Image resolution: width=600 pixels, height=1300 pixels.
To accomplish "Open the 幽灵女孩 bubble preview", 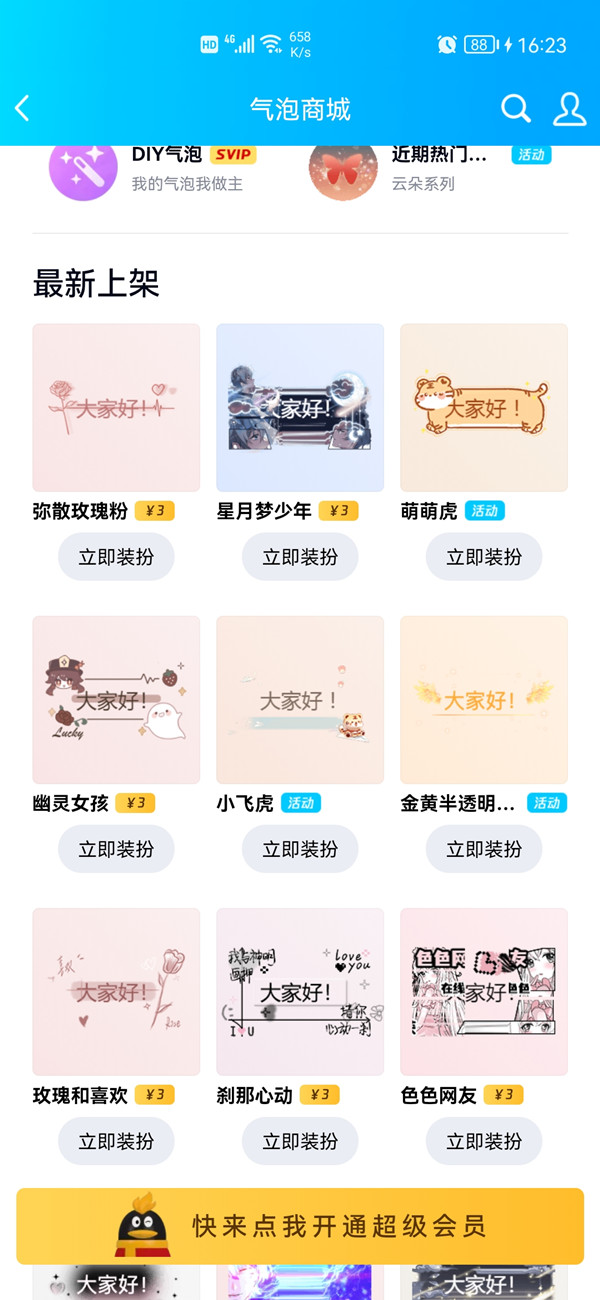I will [116, 699].
